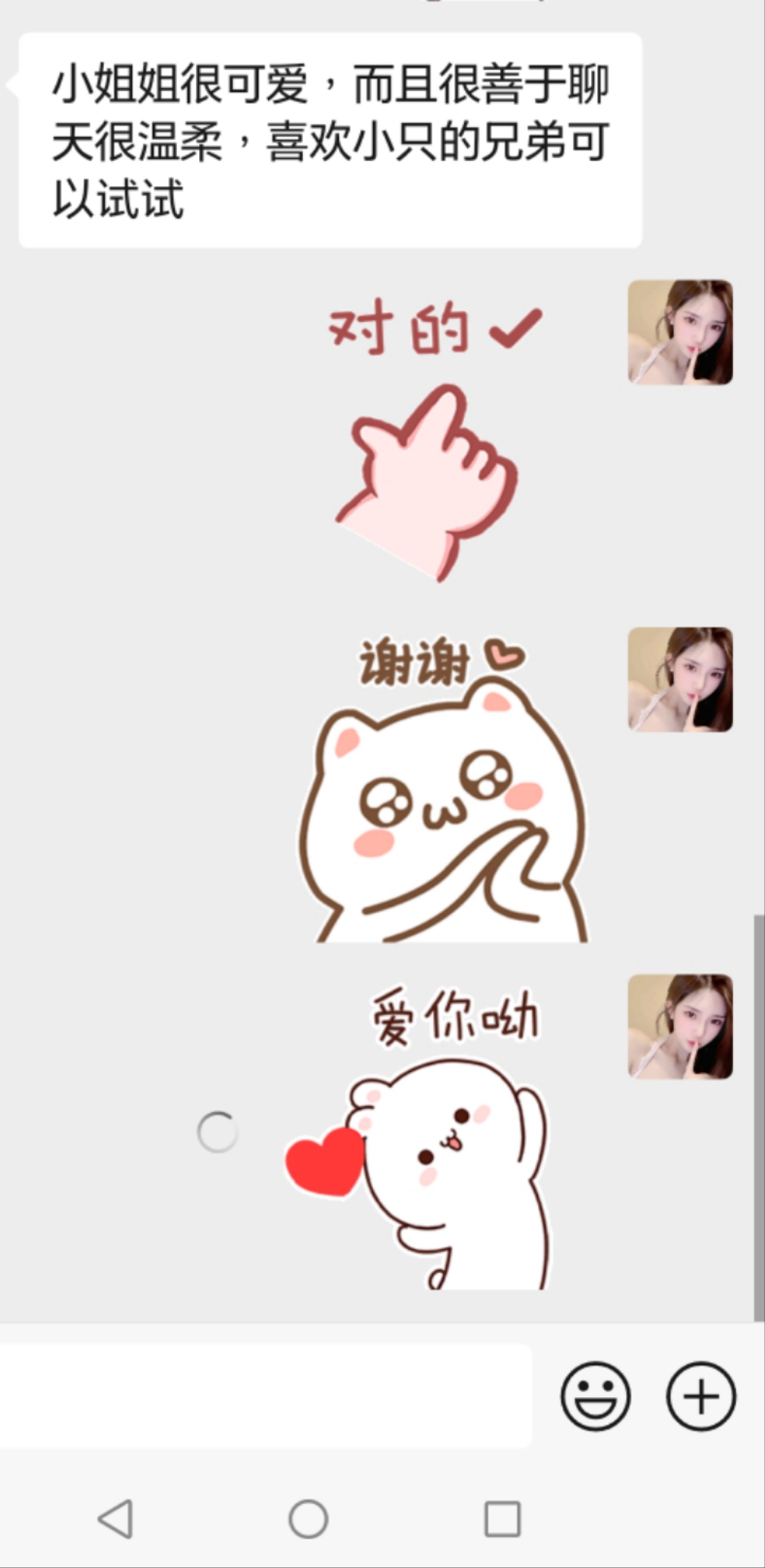Go back with the system back button
765x1568 pixels.
pyautogui.click(x=115, y=1519)
